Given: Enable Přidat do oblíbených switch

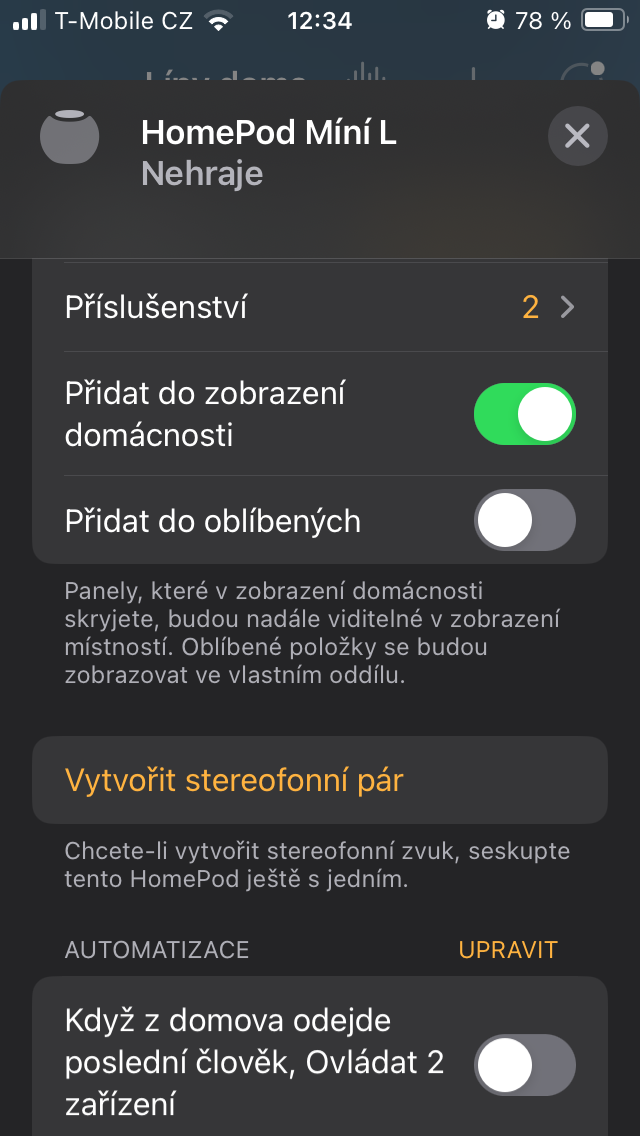Looking at the screenshot, I should pyautogui.click(x=524, y=520).
